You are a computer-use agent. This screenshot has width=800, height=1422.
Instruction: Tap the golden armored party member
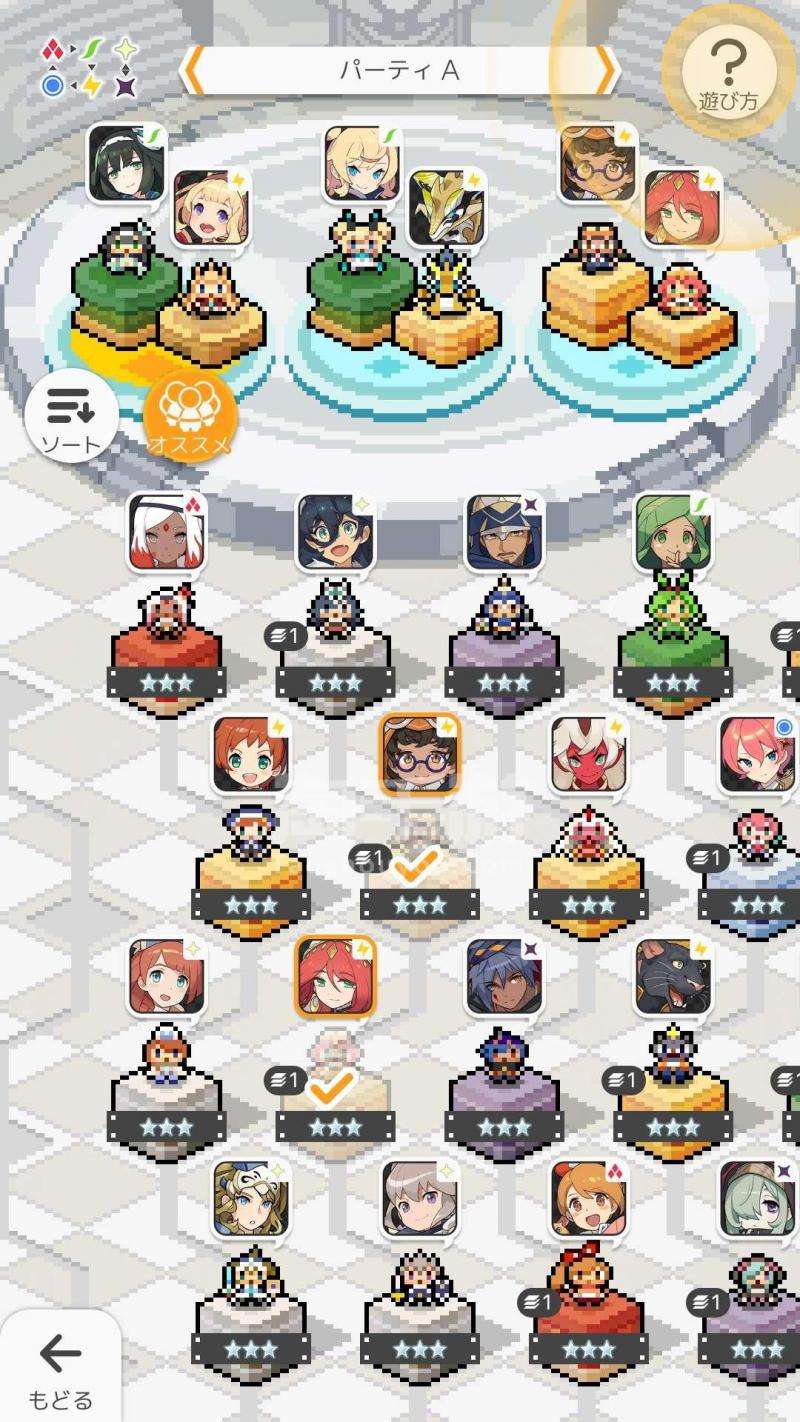(x=446, y=207)
